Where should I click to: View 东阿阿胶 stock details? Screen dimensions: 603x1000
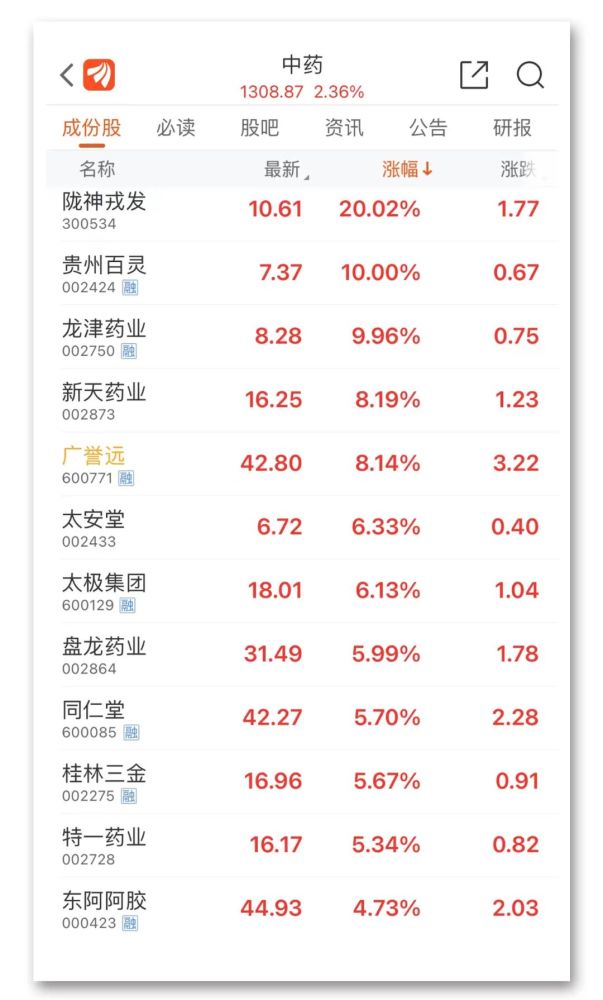pyautogui.click(x=302, y=909)
